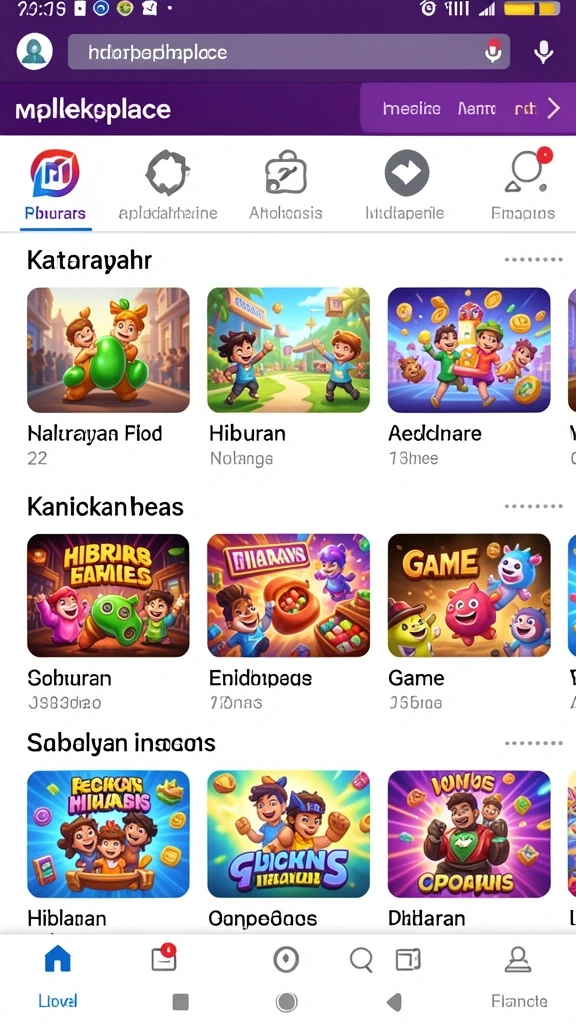Tap the search field at the top

click(289, 52)
